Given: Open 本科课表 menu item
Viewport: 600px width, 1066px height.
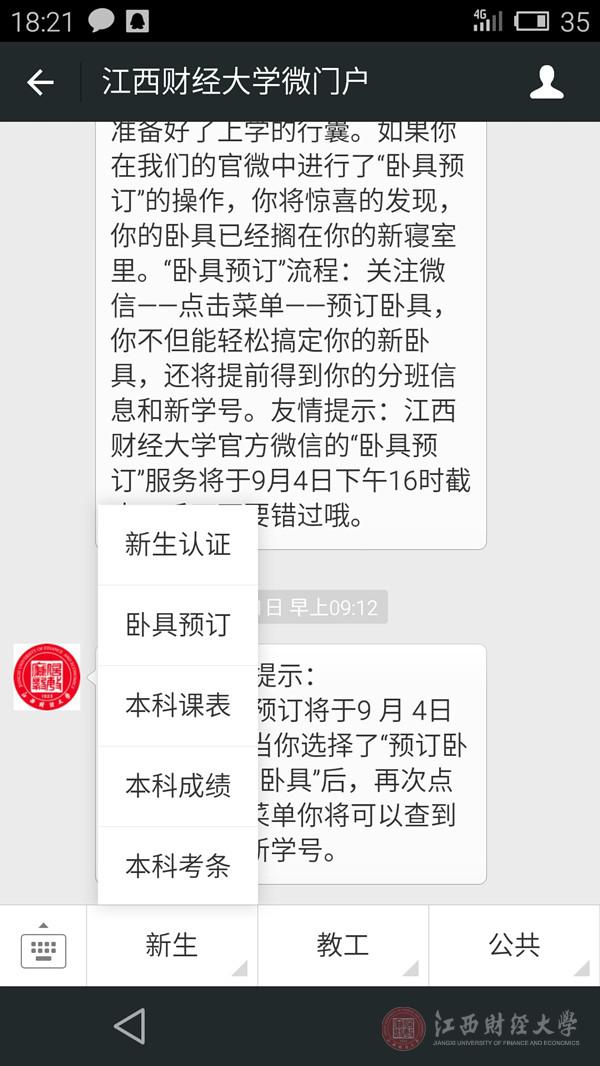Looking at the screenshot, I should (178, 705).
